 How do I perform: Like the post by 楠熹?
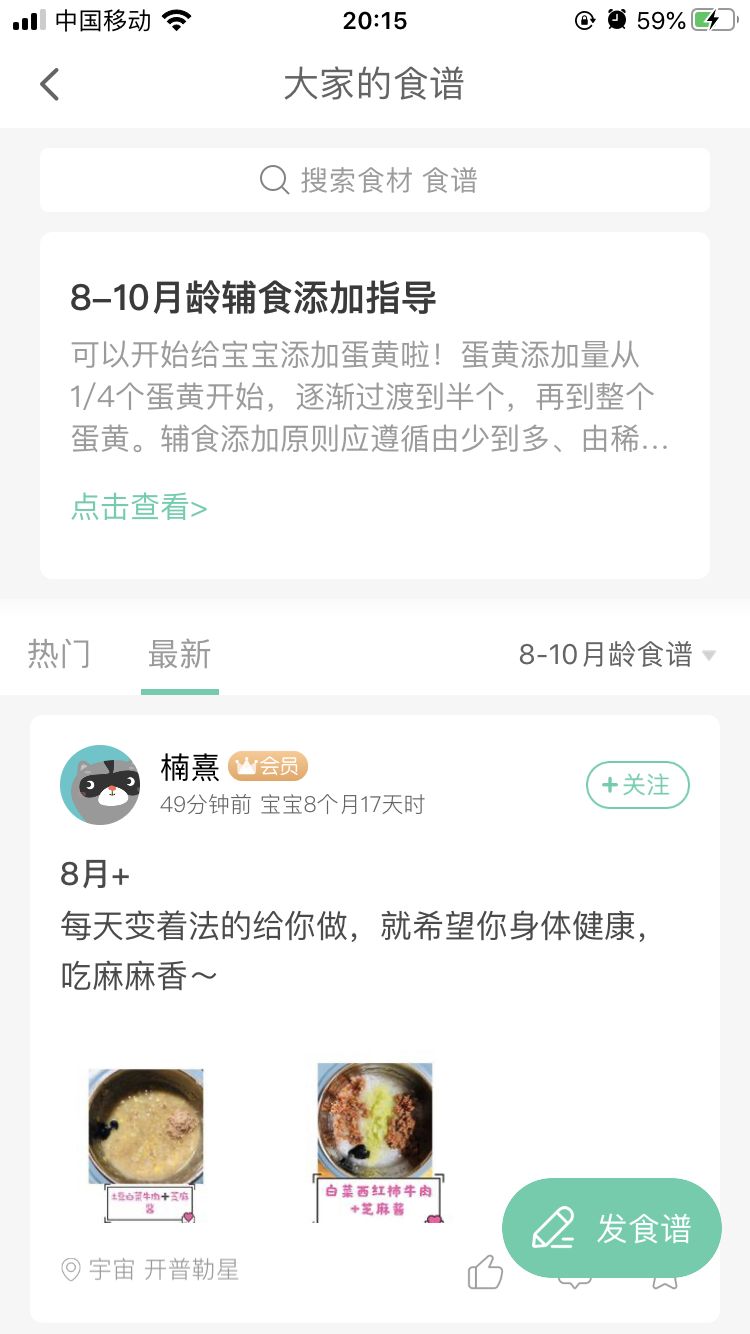tap(485, 1272)
